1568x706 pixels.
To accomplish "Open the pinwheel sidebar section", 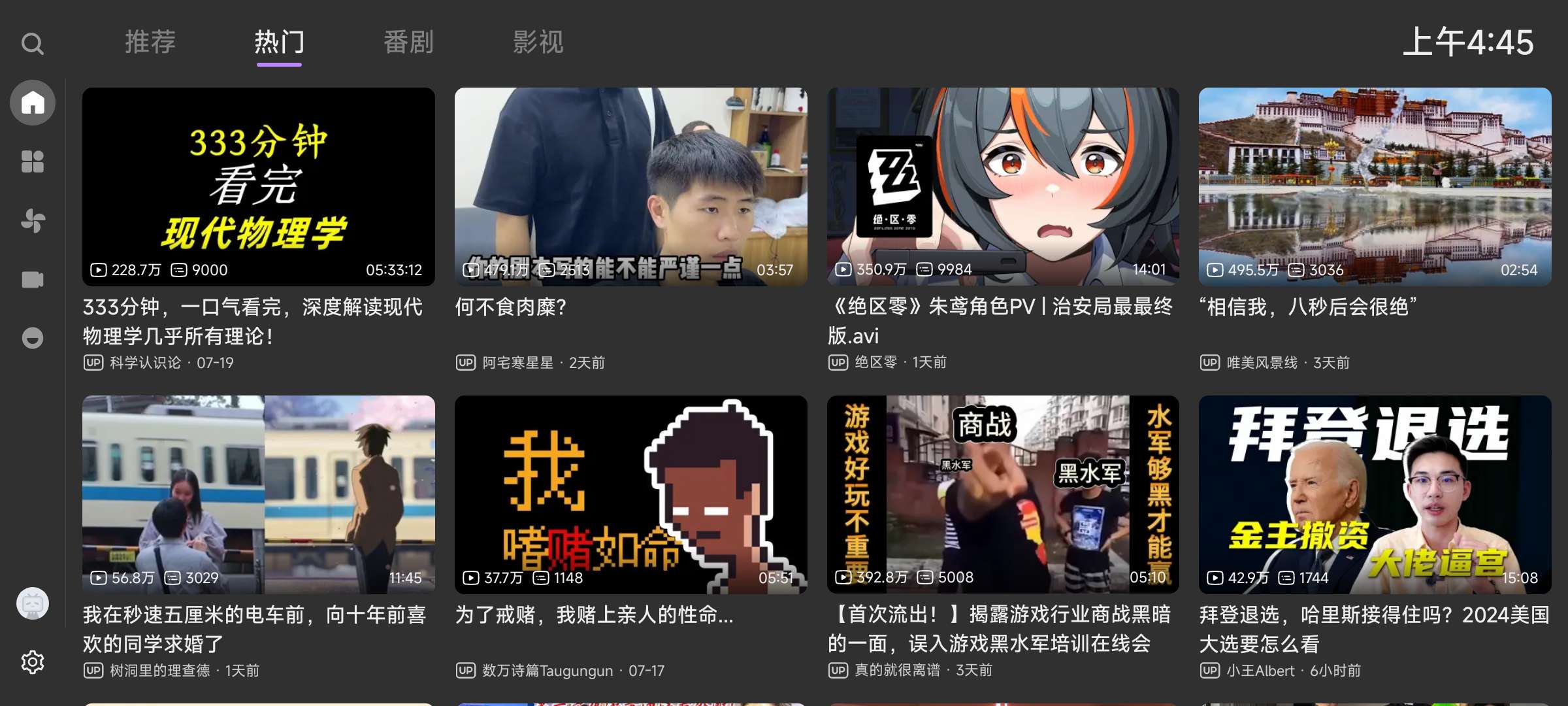I will coord(33,220).
